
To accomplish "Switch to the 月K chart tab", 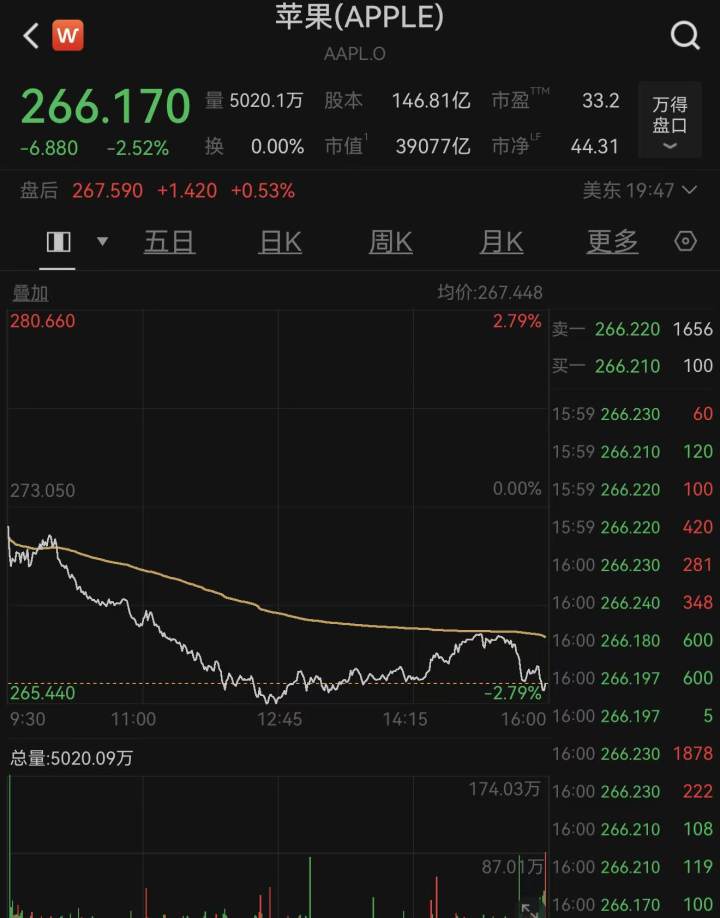I will tap(501, 242).
